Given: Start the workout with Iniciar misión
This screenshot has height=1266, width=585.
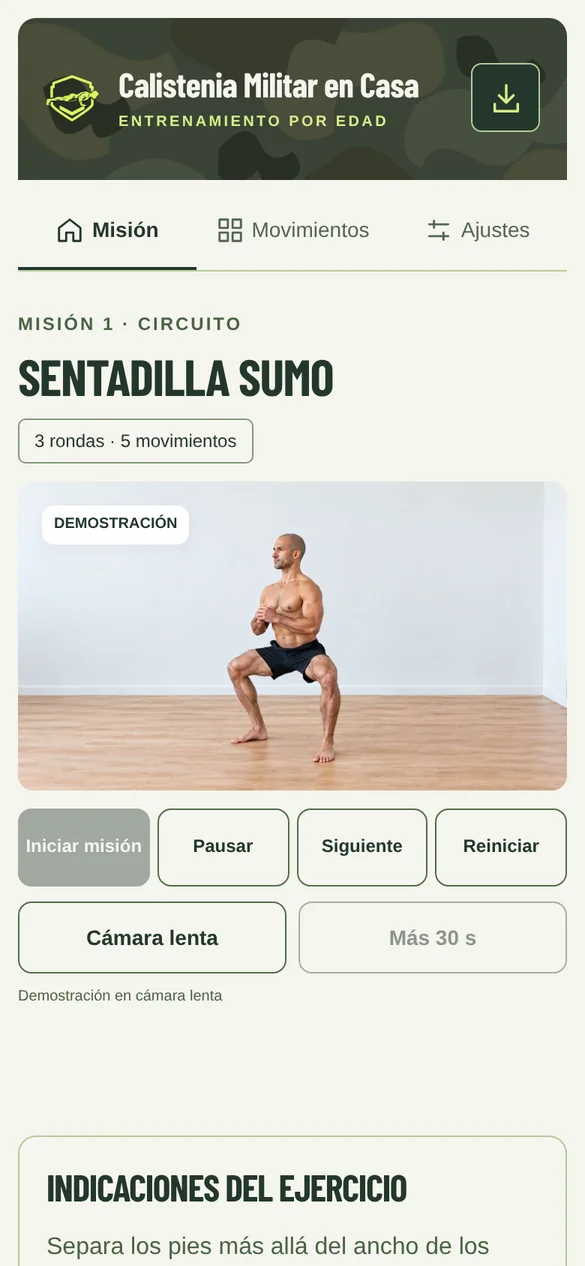Looking at the screenshot, I should pyautogui.click(x=84, y=847).
